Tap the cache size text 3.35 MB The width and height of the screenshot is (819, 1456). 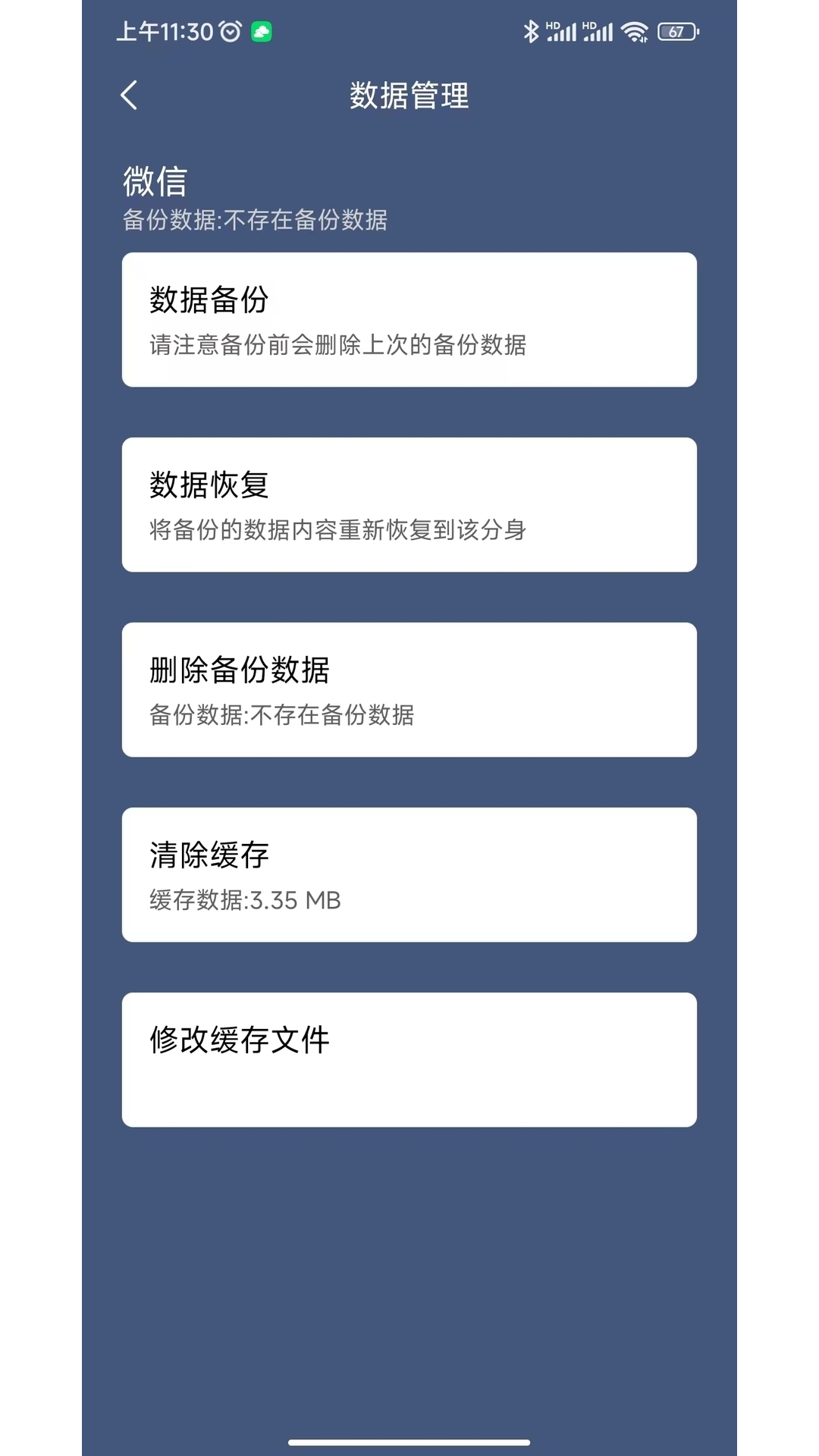[244, 900]
